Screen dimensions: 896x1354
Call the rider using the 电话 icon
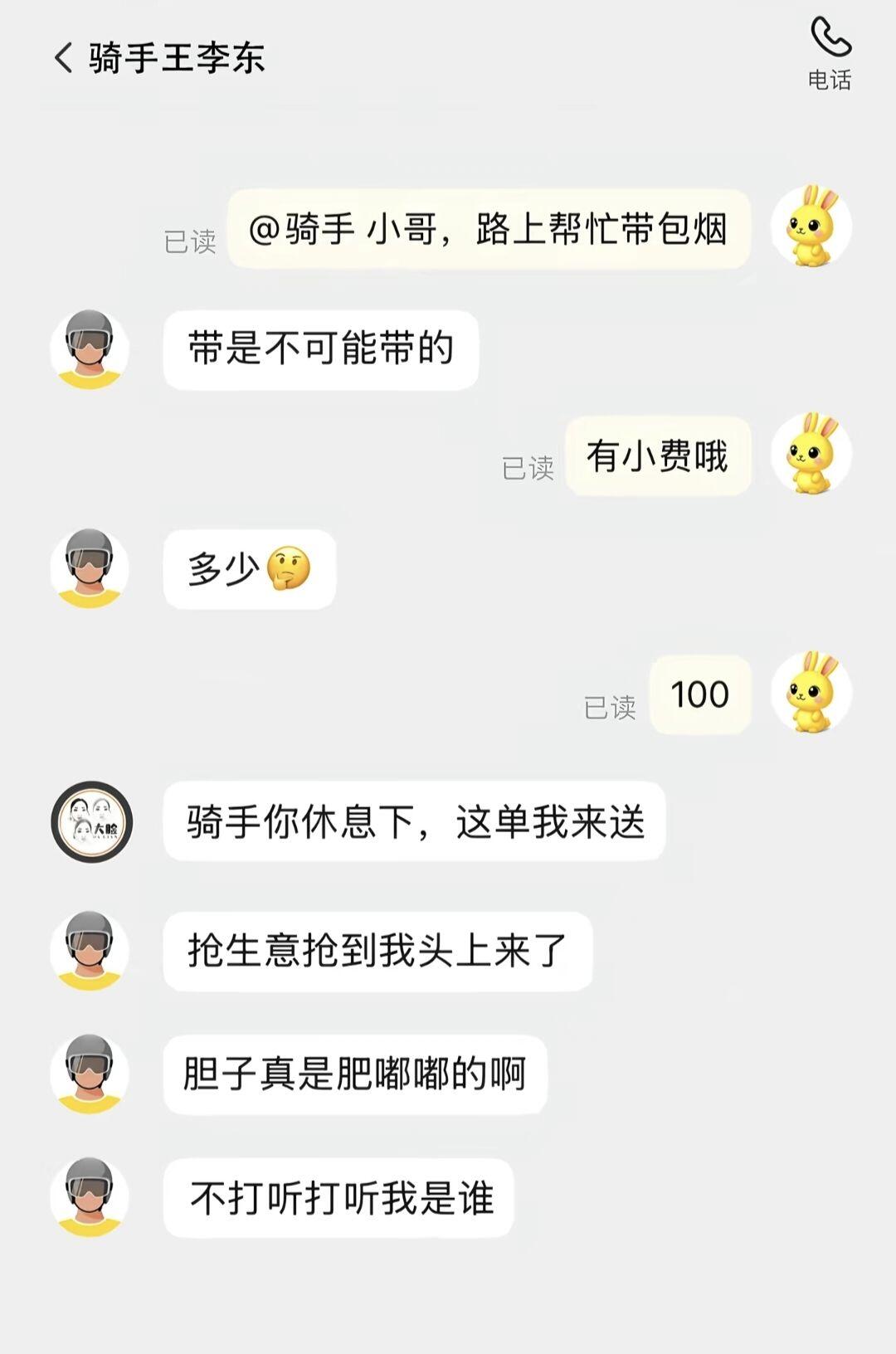pos(830,51)
